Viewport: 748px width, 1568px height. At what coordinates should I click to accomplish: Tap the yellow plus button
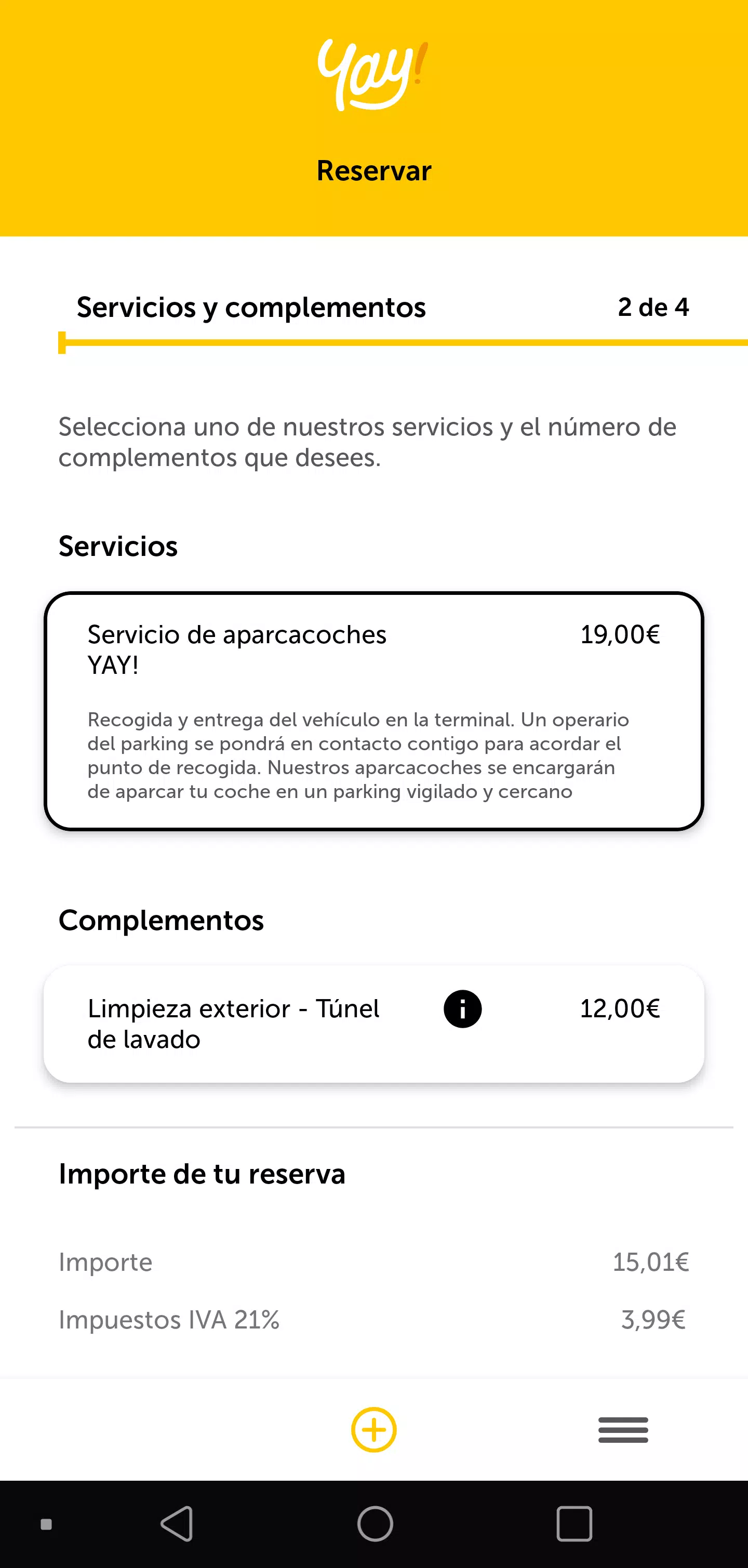coord(373,1430)
